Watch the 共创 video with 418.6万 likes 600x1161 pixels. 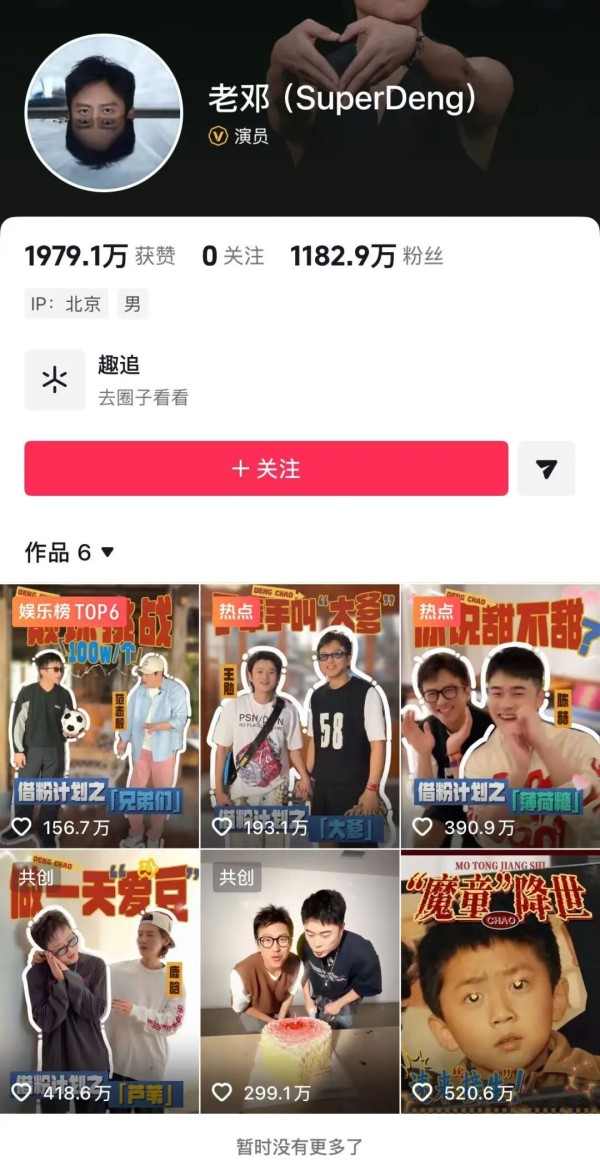[x=100, y=982]
